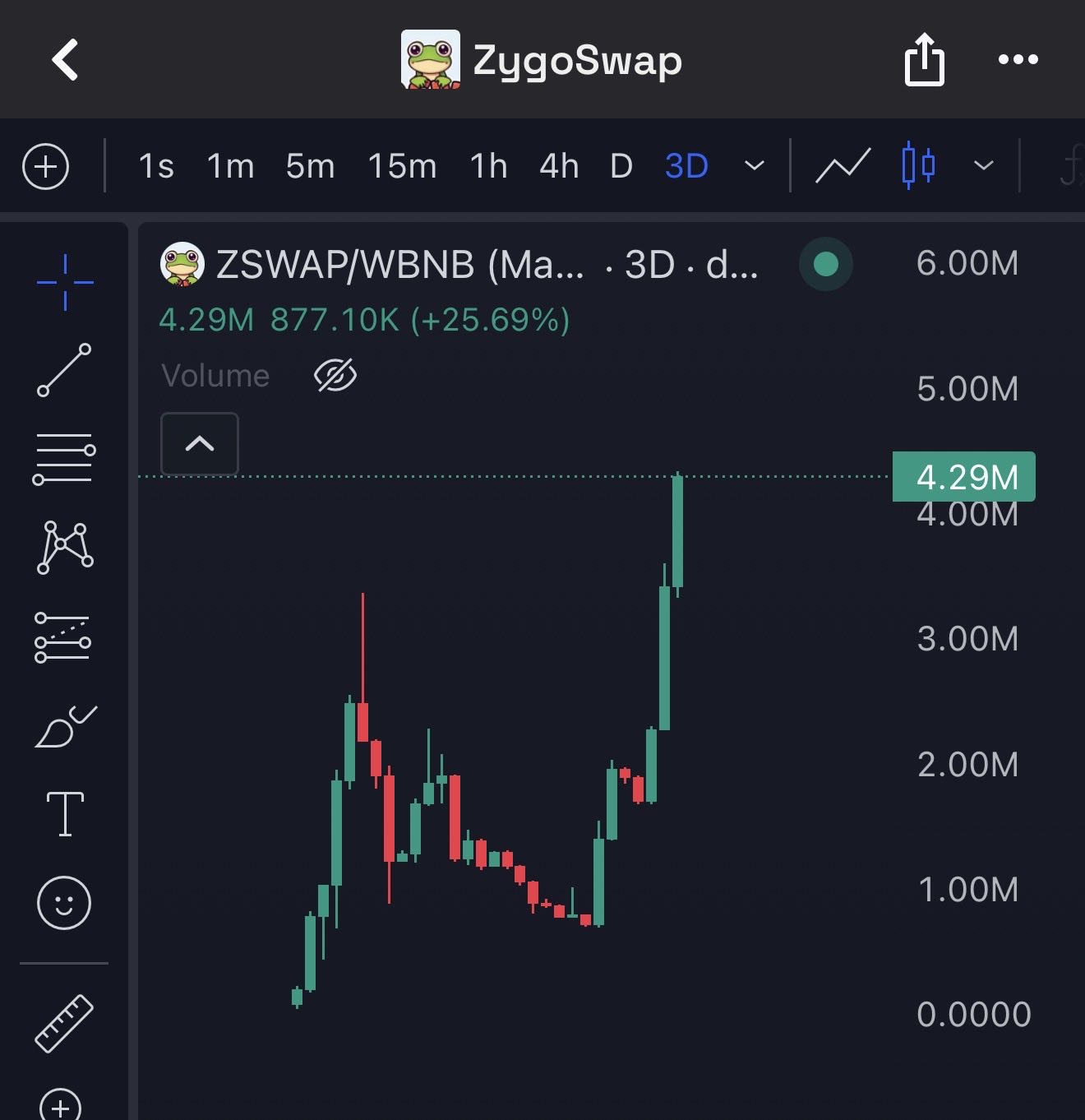Add a symbol to compare
The image size is (1085, 1120).
(46, 167)
